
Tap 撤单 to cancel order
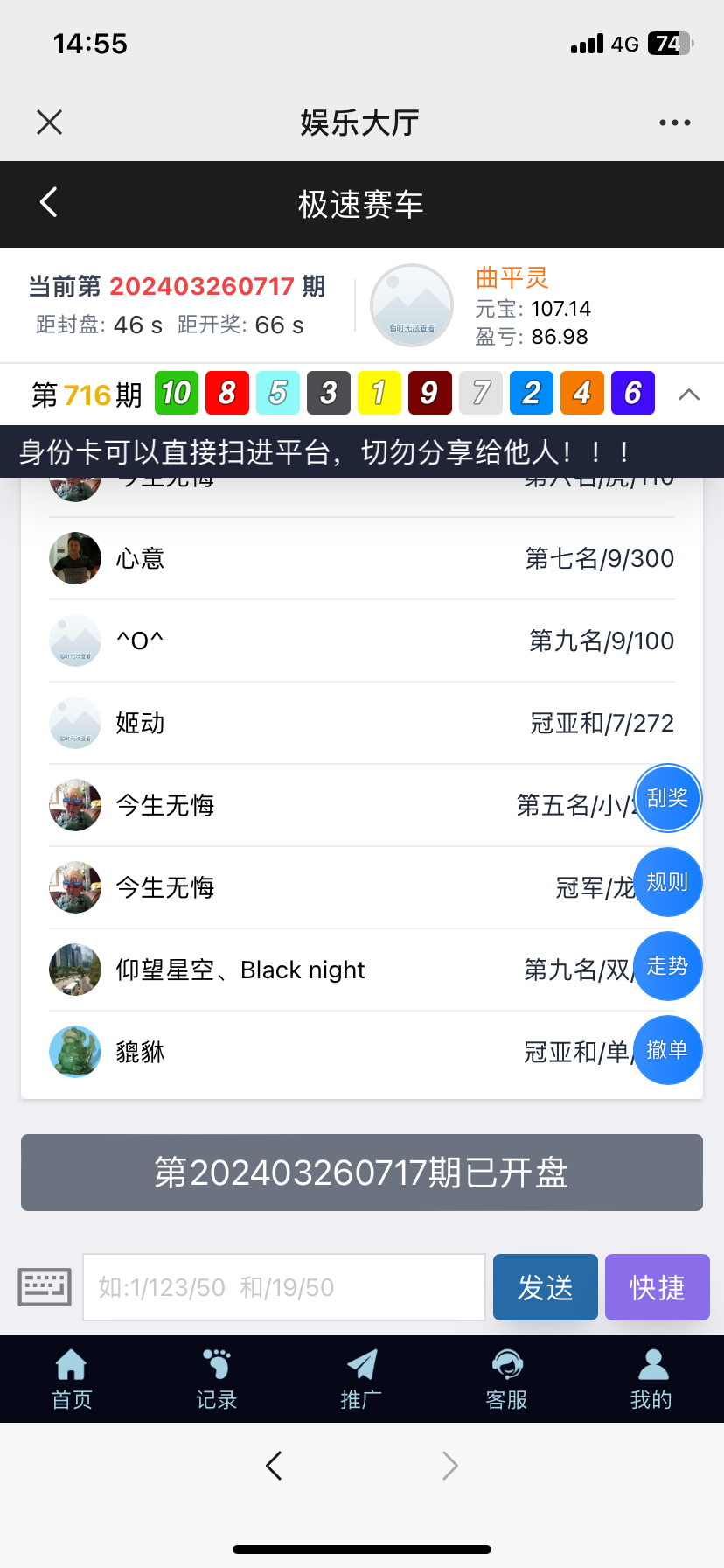pyautogui.click(x=667, y=1050)
